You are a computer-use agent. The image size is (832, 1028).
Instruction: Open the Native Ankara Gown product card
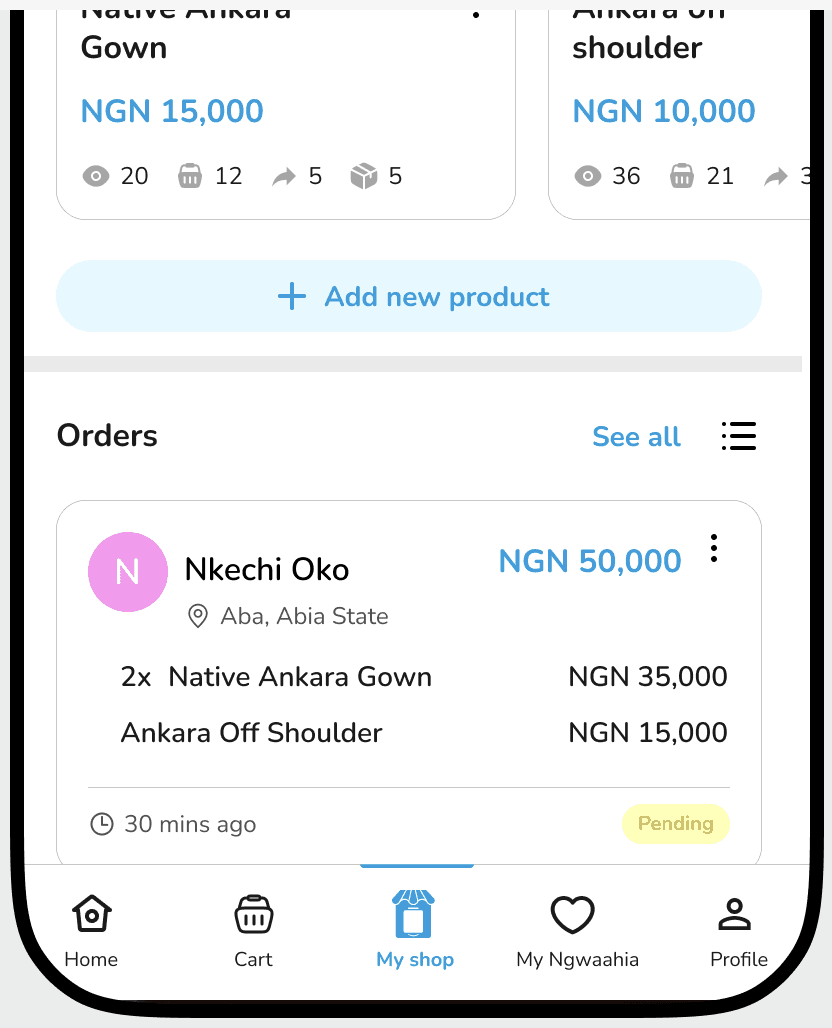[x=285, y=110]
